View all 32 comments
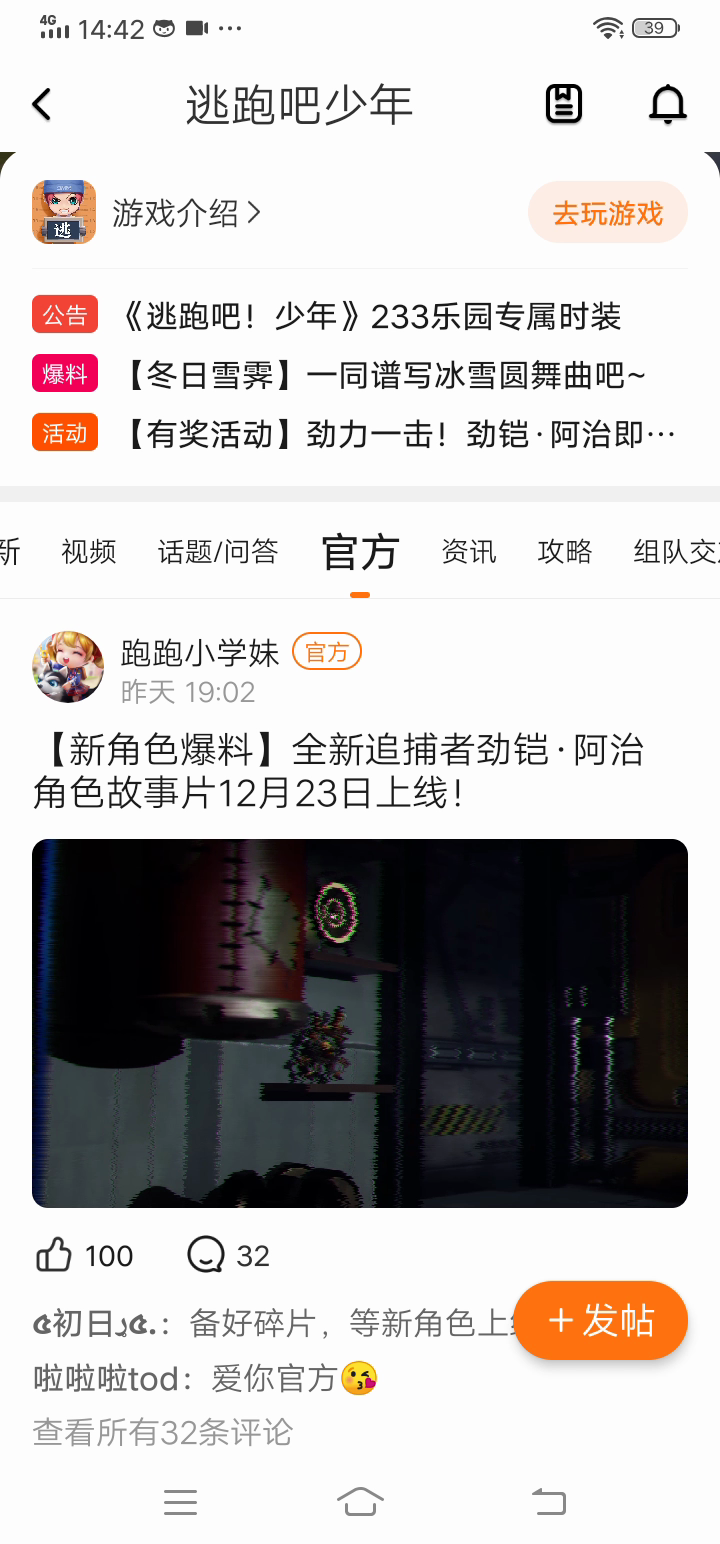Screen dimensions: 720x1544 [163, 1432]
